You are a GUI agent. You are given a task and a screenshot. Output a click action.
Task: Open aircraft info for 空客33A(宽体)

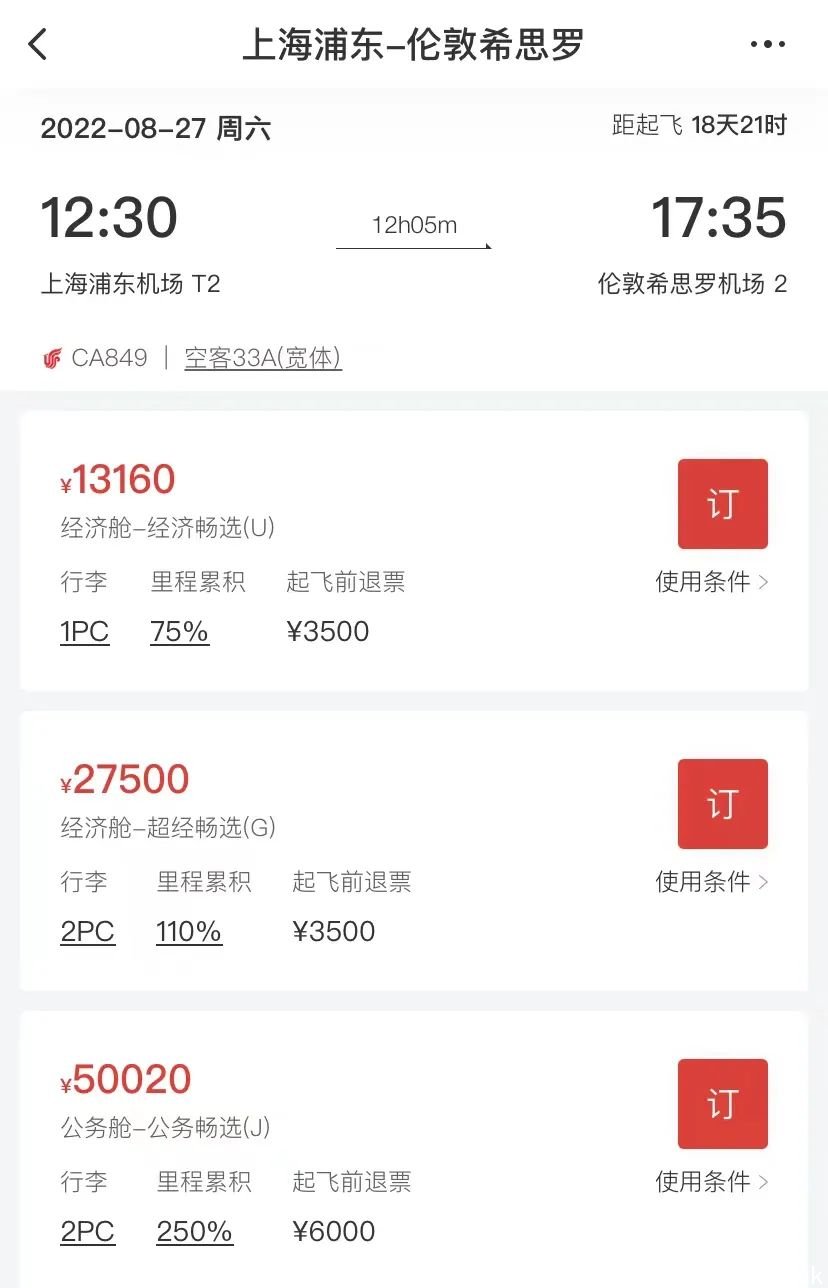[263, 358]
